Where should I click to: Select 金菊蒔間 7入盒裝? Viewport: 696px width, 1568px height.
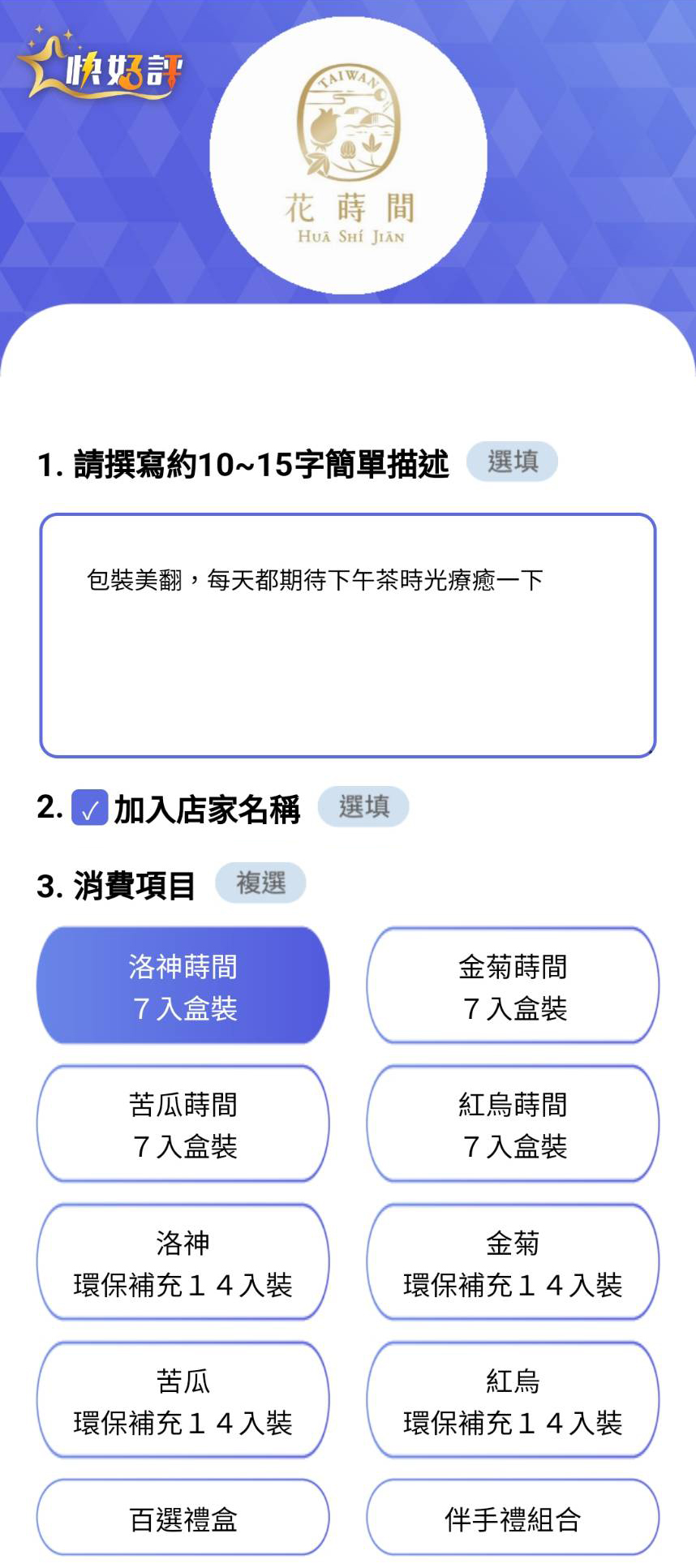tap(513, 986)
